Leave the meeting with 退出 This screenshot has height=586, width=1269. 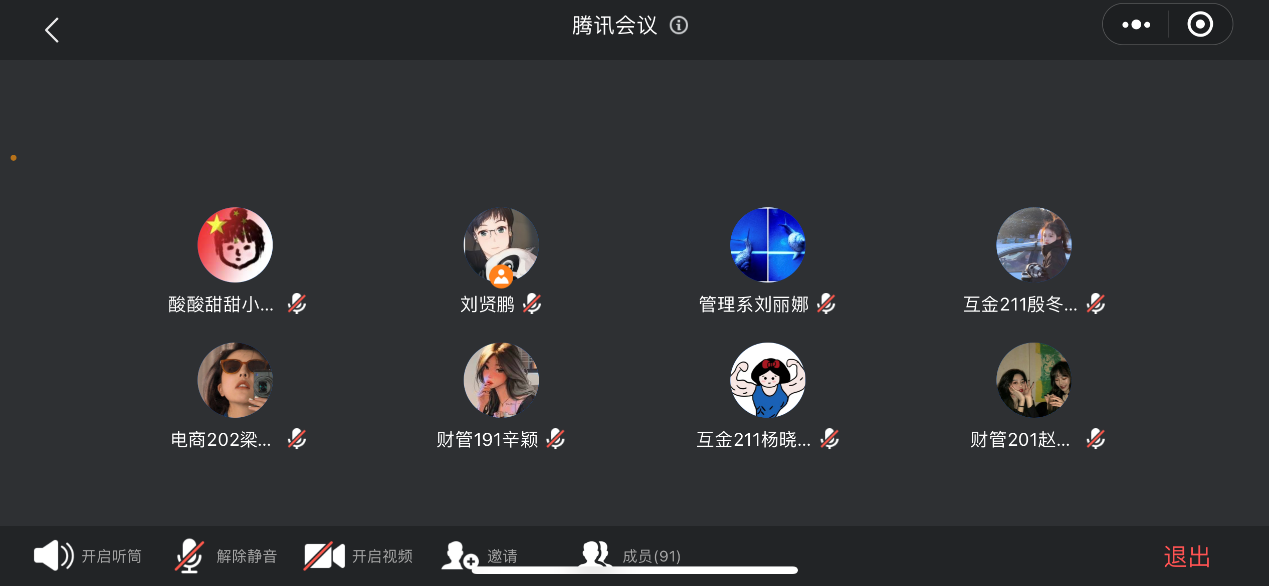(1187, 557)
